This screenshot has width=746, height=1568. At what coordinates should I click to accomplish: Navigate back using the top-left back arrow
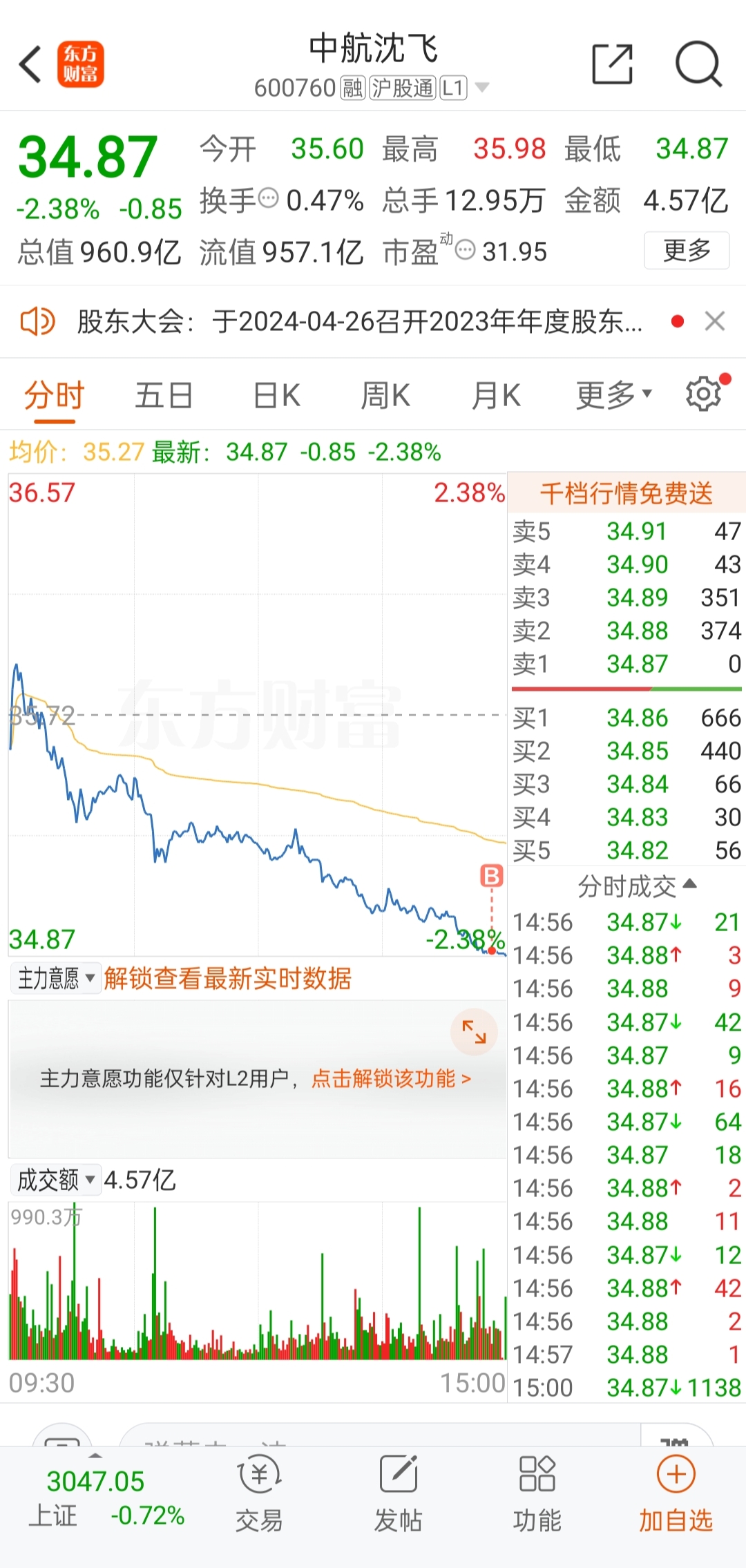pos(29,64)
